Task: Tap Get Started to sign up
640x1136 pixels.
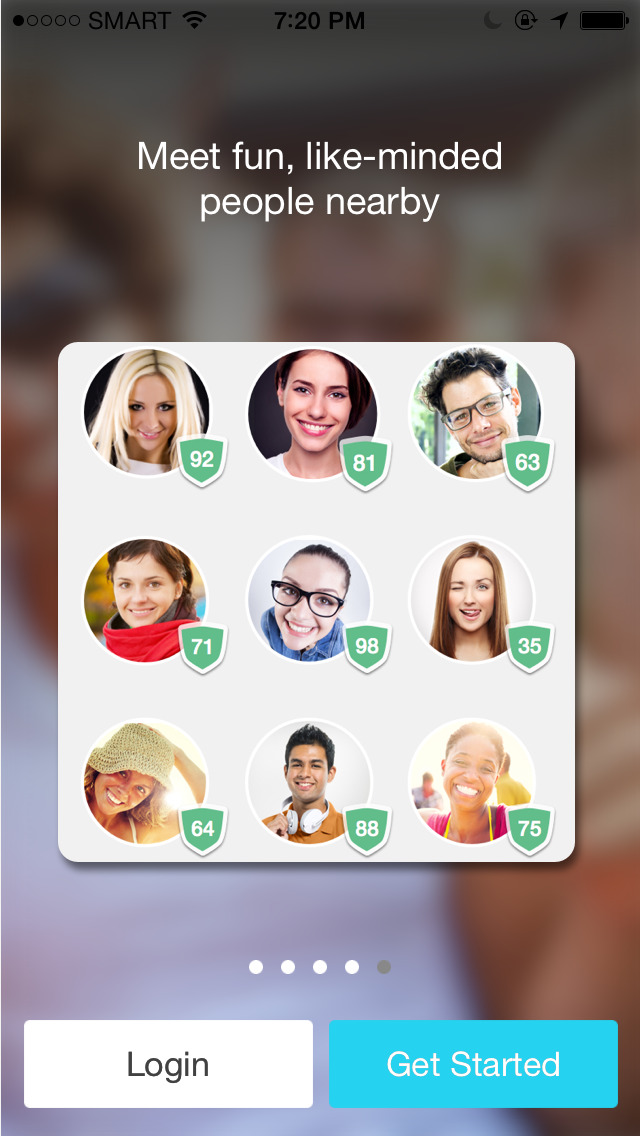Action: [x=473, y=1064]
